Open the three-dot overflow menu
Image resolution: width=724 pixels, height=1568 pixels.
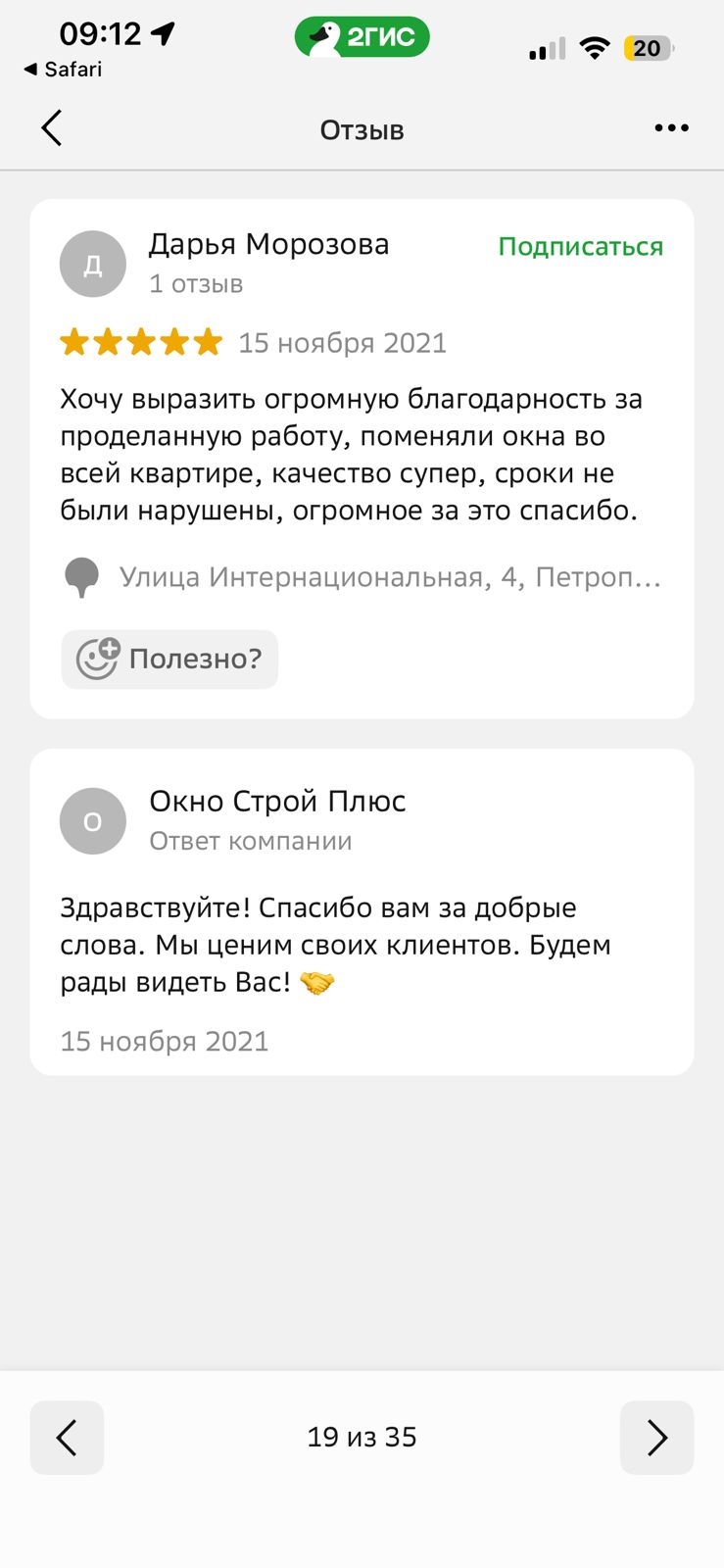[671, 128]
